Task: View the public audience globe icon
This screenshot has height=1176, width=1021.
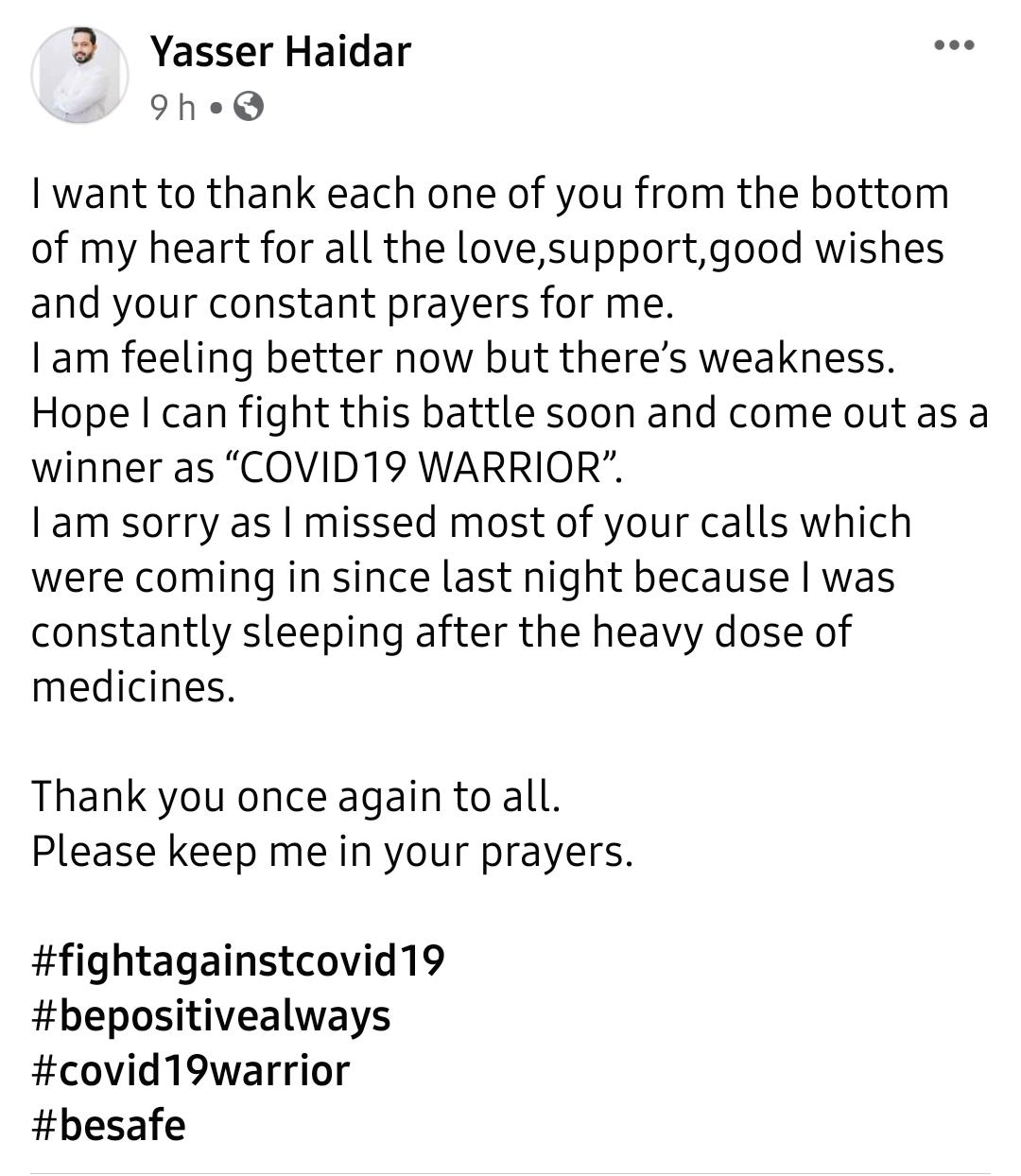Action: pyautogui.click(x=248, y=107)
